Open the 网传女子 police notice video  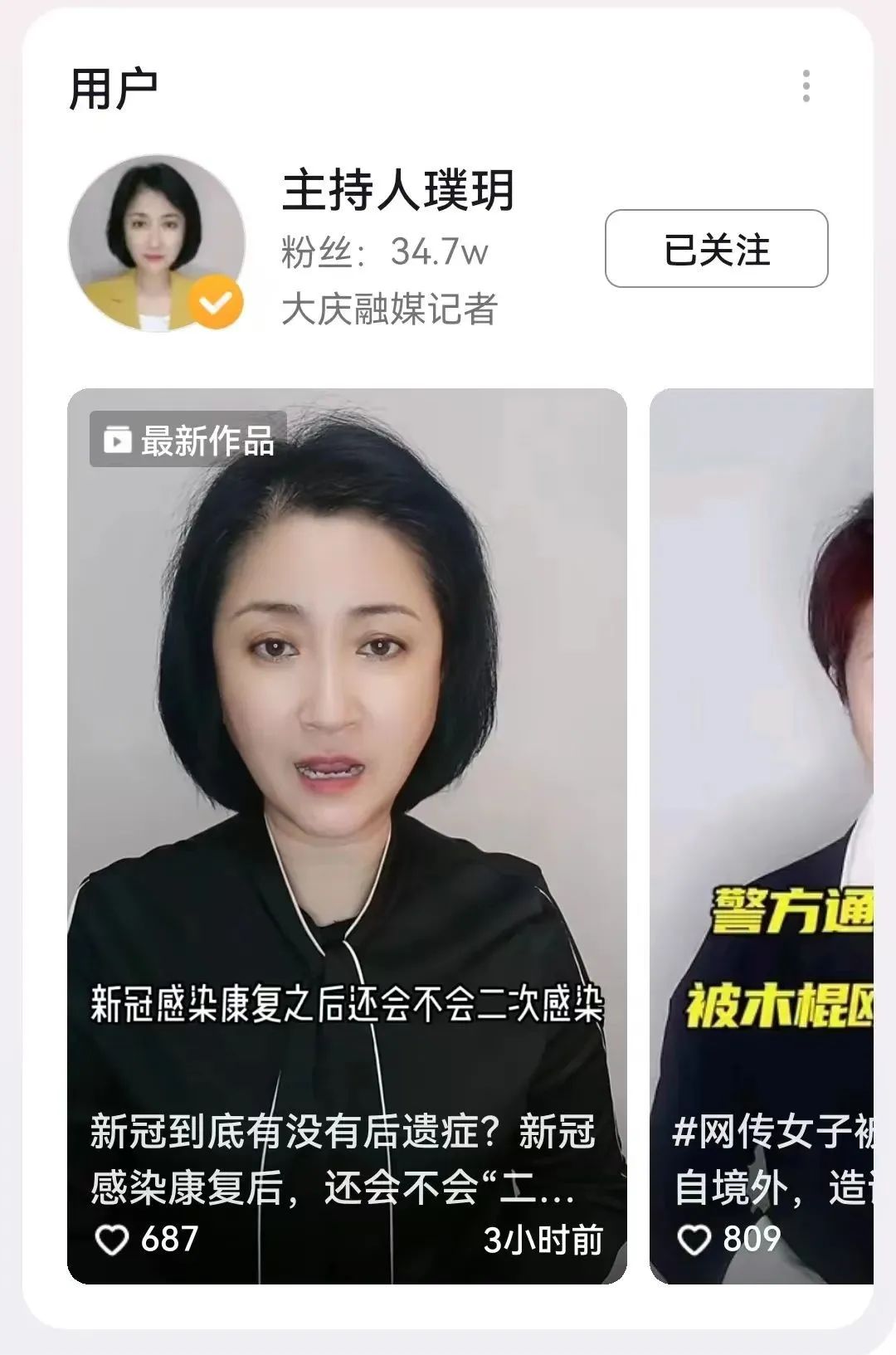click(x=762, y=830)
